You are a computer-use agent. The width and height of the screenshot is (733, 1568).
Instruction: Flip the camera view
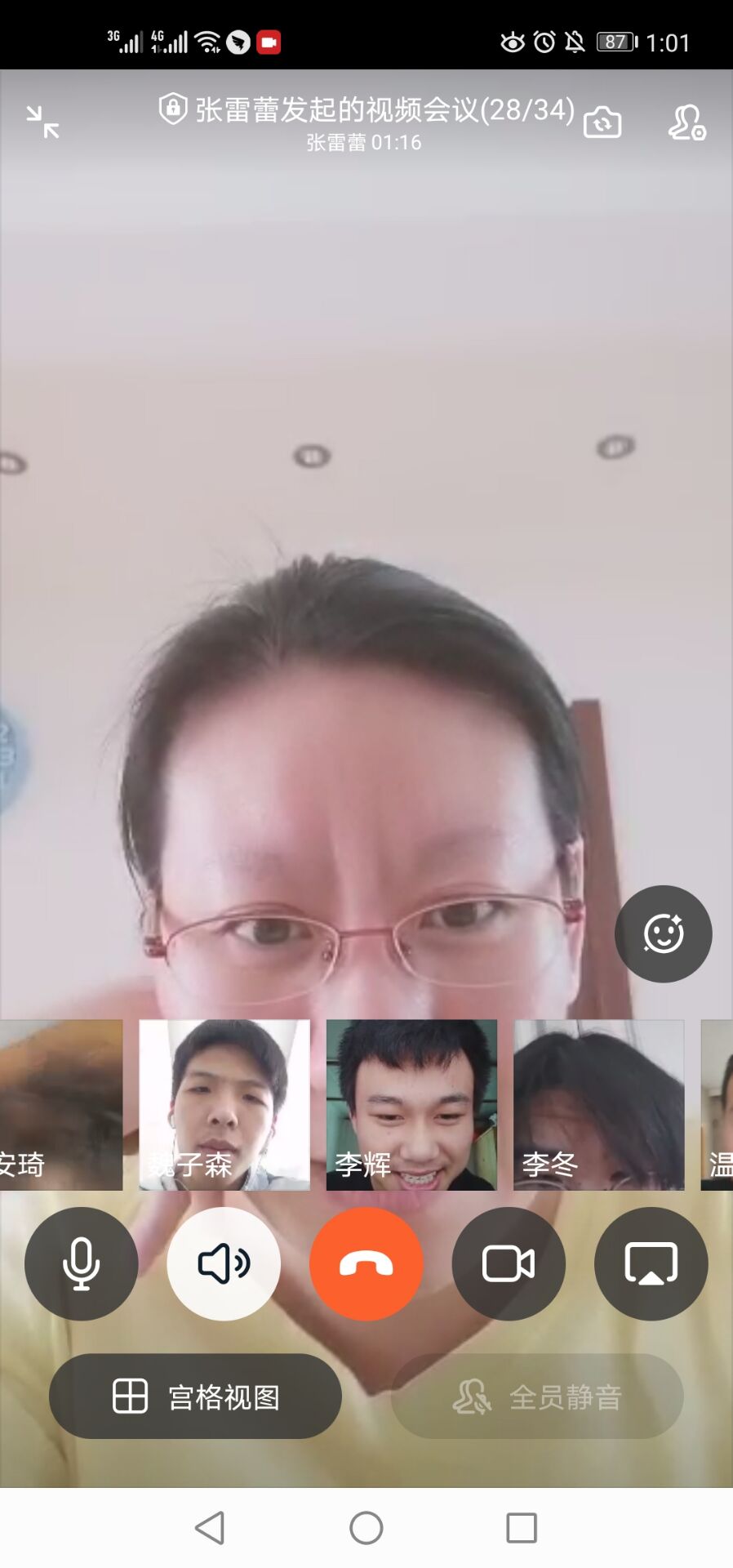pos(602,122)
